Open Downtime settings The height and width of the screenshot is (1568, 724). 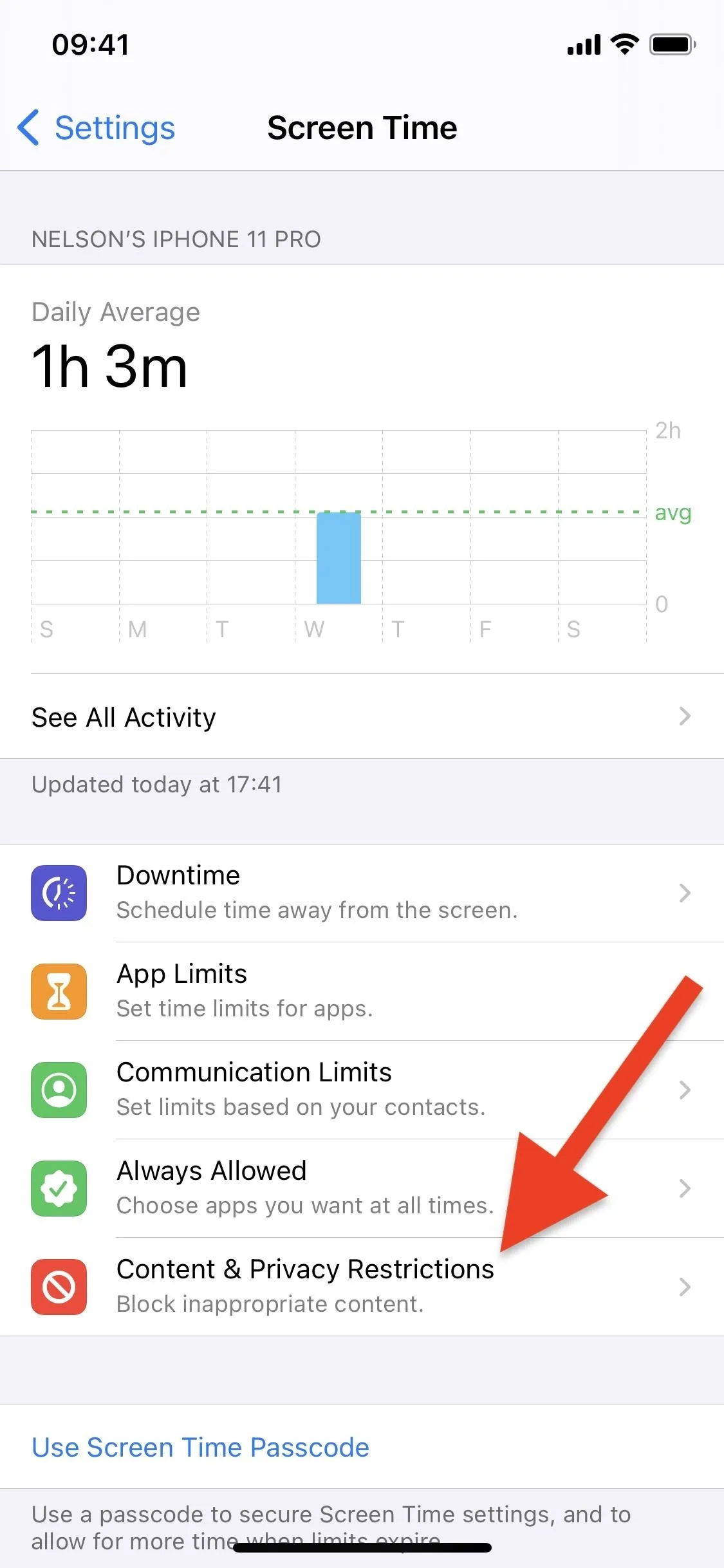pos(362,893)
